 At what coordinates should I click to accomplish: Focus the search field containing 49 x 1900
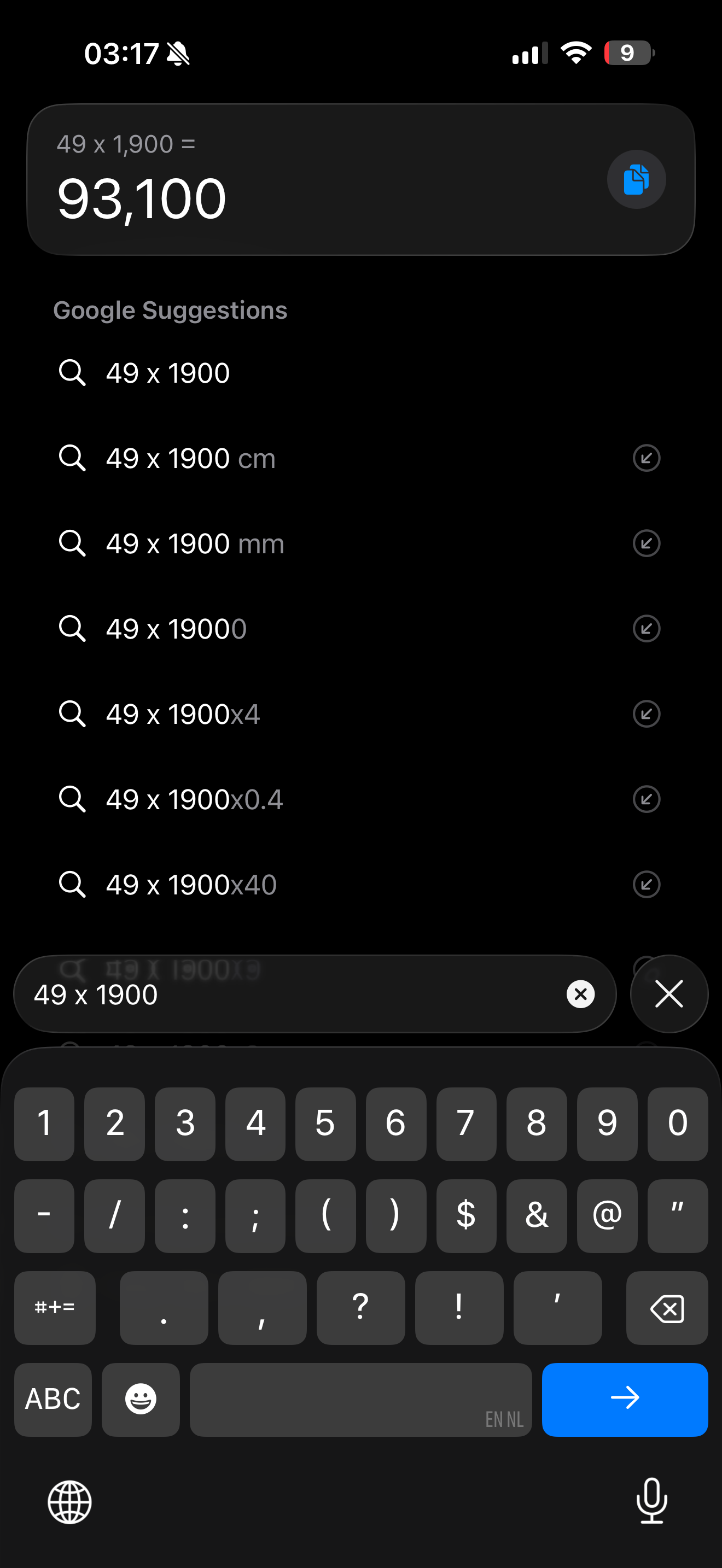click(292, 994)
